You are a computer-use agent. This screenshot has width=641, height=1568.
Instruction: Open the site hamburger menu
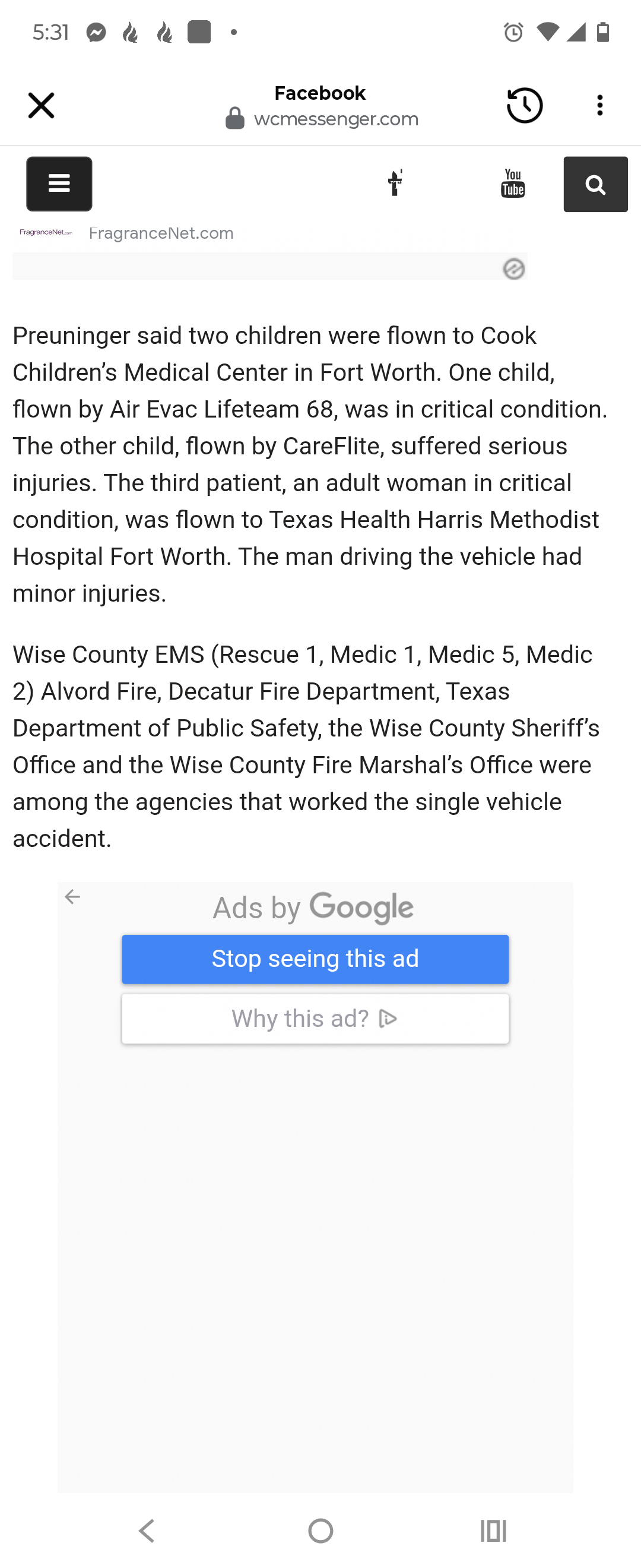pos(59,184)
